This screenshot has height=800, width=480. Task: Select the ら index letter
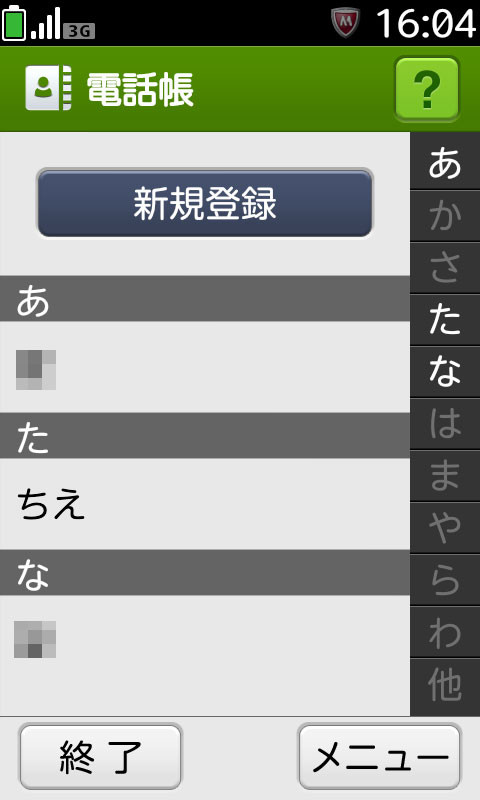click(x=445, y=581)
